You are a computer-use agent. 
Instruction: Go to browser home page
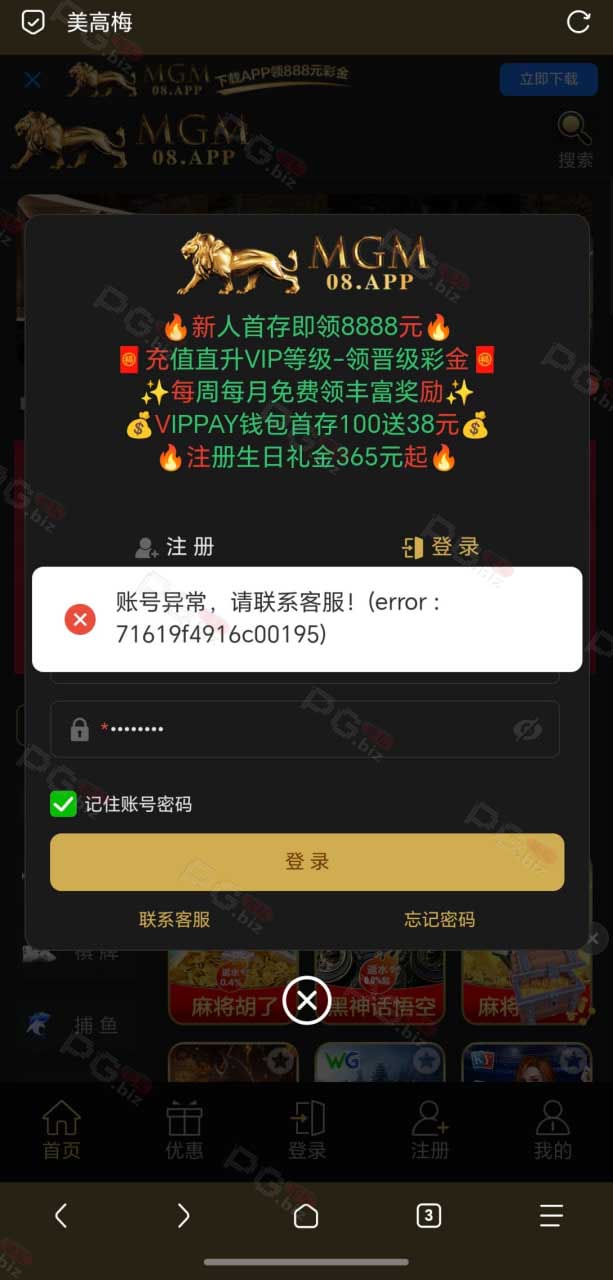[x=306, y=1215]
